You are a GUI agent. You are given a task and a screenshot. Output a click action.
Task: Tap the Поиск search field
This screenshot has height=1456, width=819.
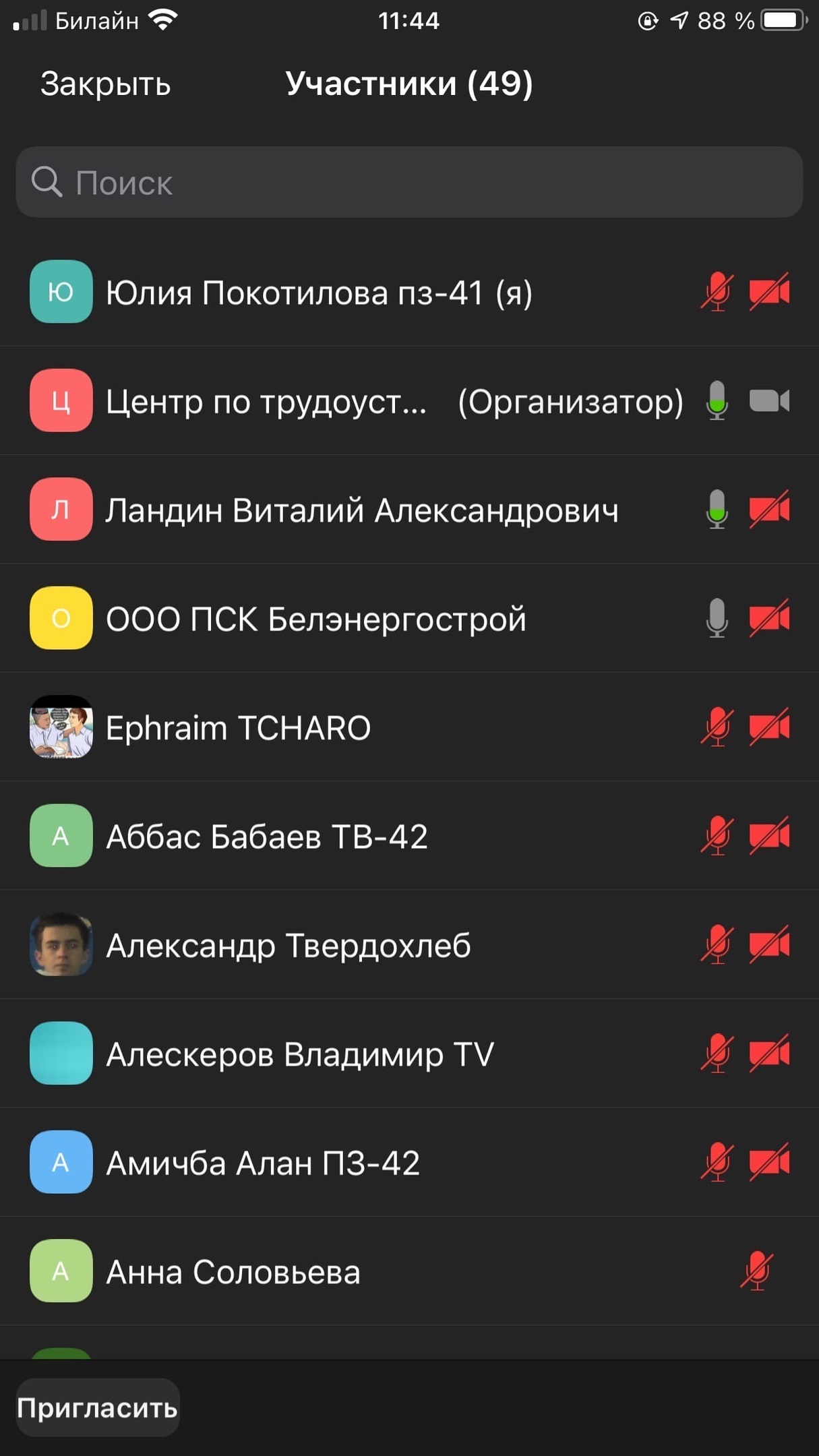click(409, 182)
